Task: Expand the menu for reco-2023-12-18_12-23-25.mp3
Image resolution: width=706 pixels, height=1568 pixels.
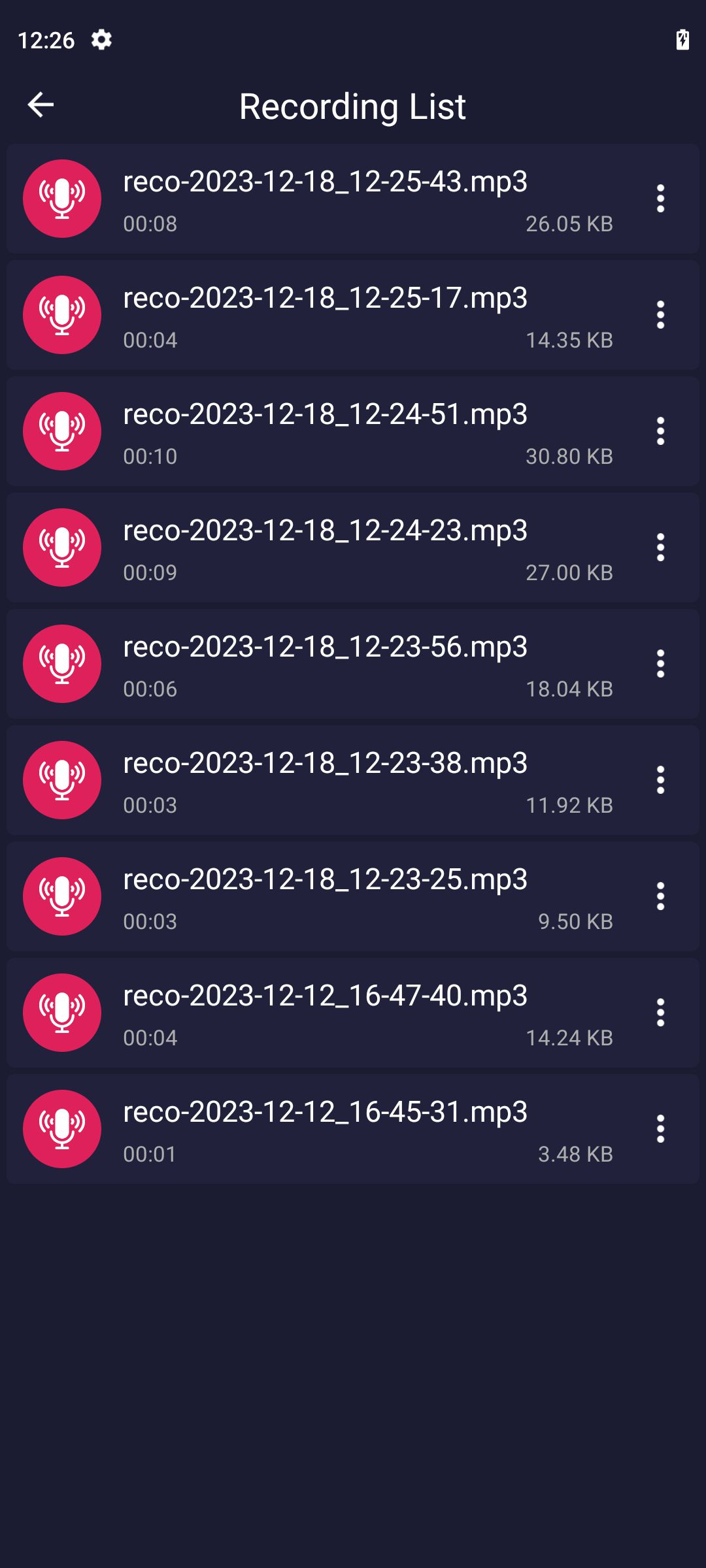Action: click(x=660, y=896)
